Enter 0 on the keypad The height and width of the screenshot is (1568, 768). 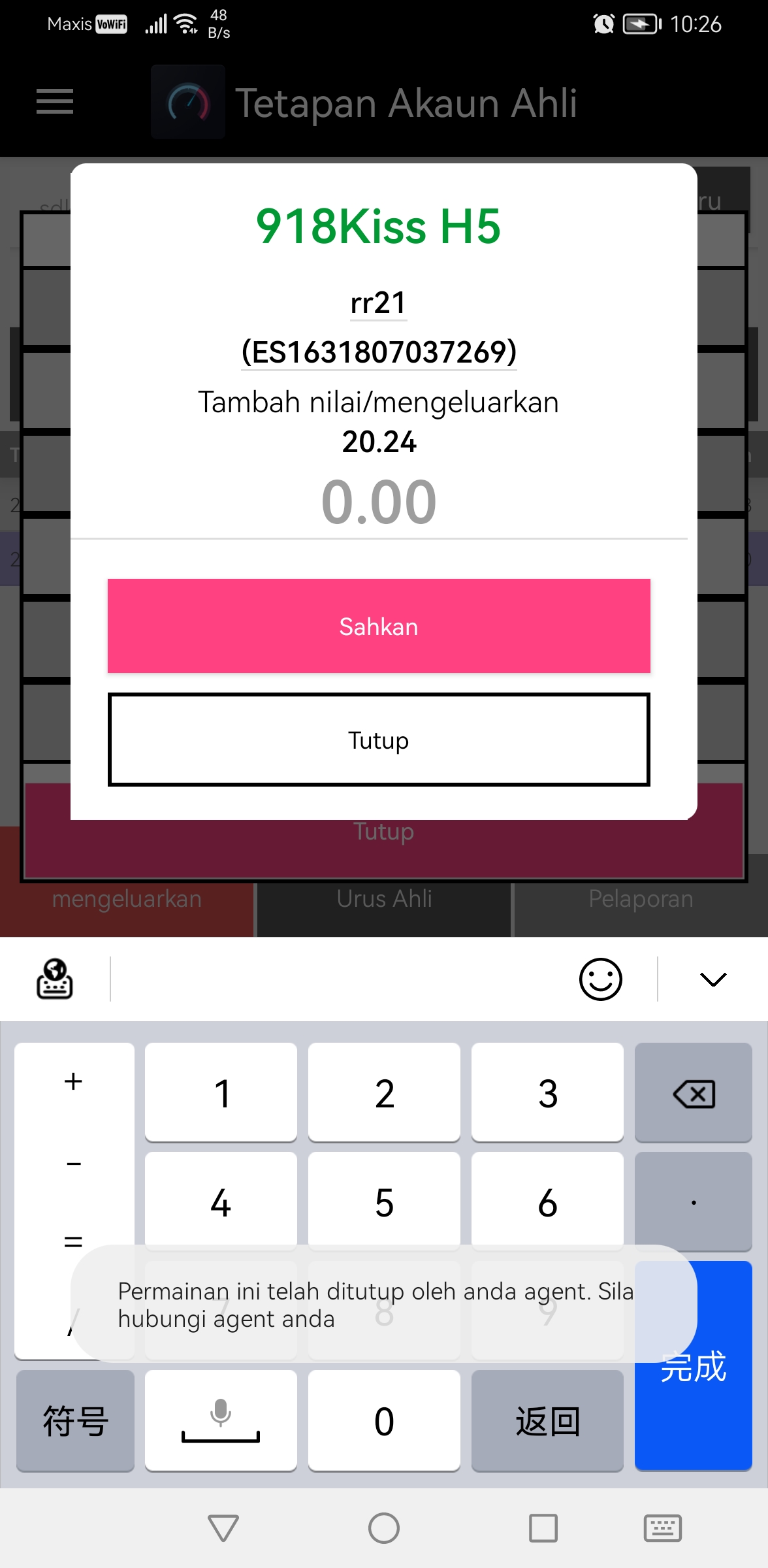point(384,1421)
